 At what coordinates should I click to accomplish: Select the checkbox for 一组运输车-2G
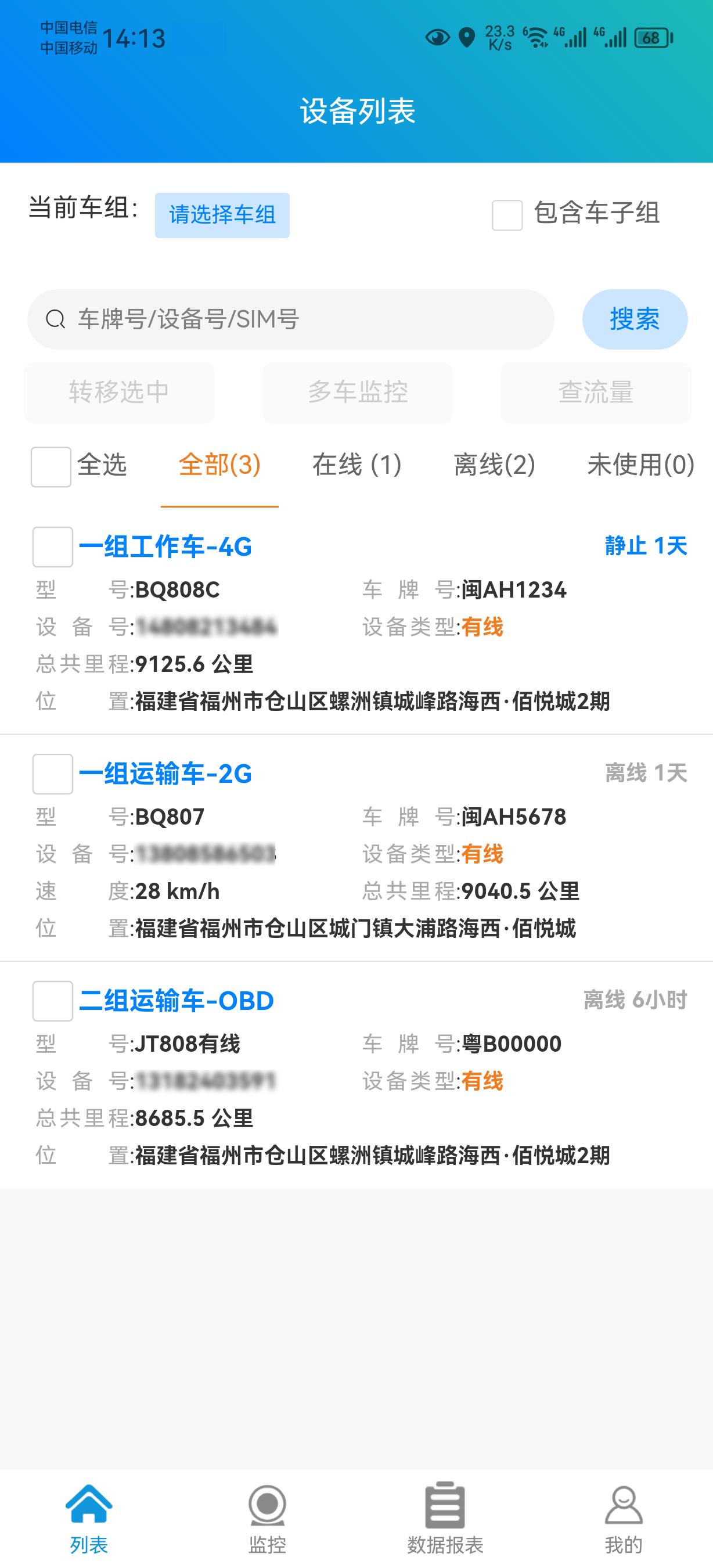click(52, 774)
